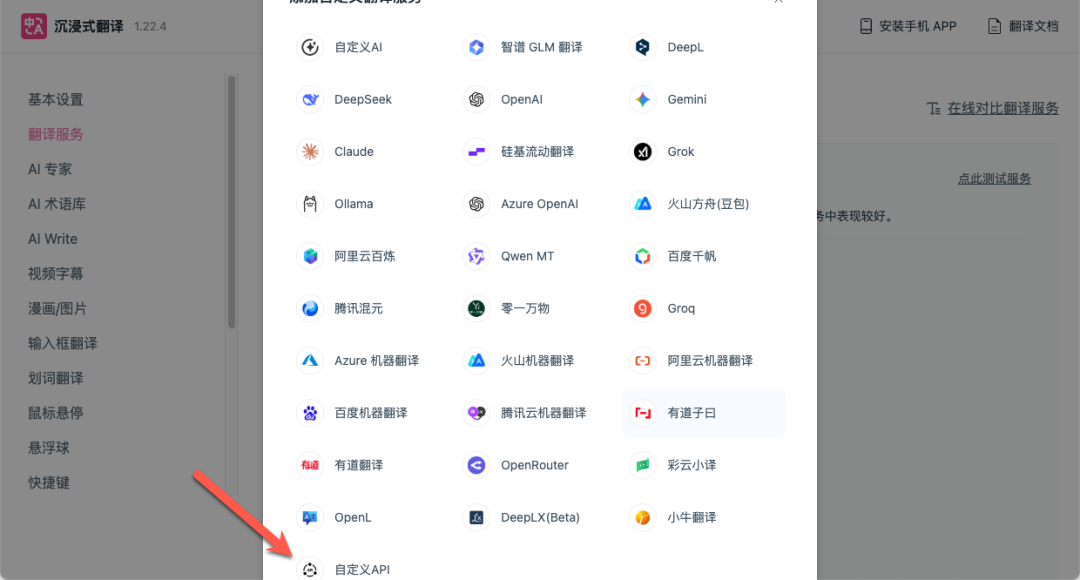Select the OpenAI translation service
Screen dimensions: 1080x580
(x=521, y=99)
